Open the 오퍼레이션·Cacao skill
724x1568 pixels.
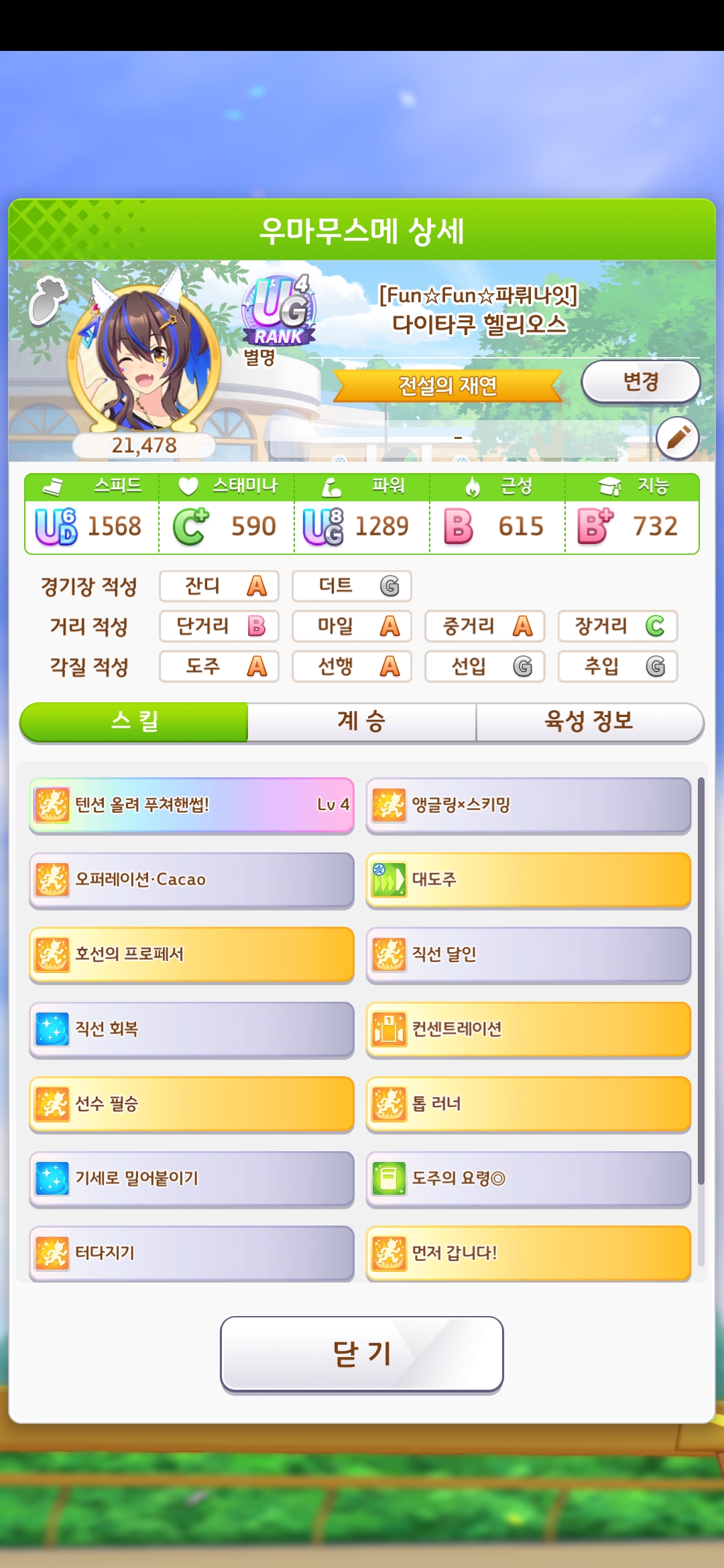click(x=191, y=879)
